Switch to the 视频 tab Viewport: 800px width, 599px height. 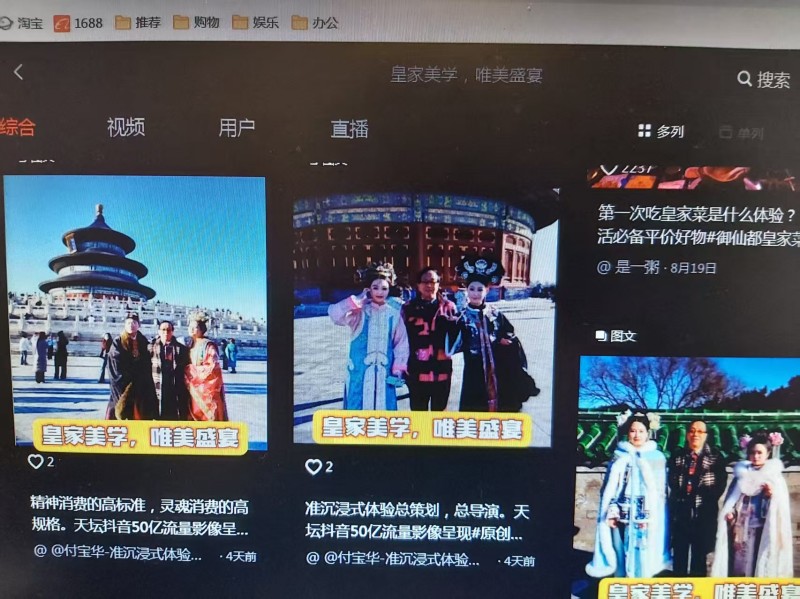(126, 127)
